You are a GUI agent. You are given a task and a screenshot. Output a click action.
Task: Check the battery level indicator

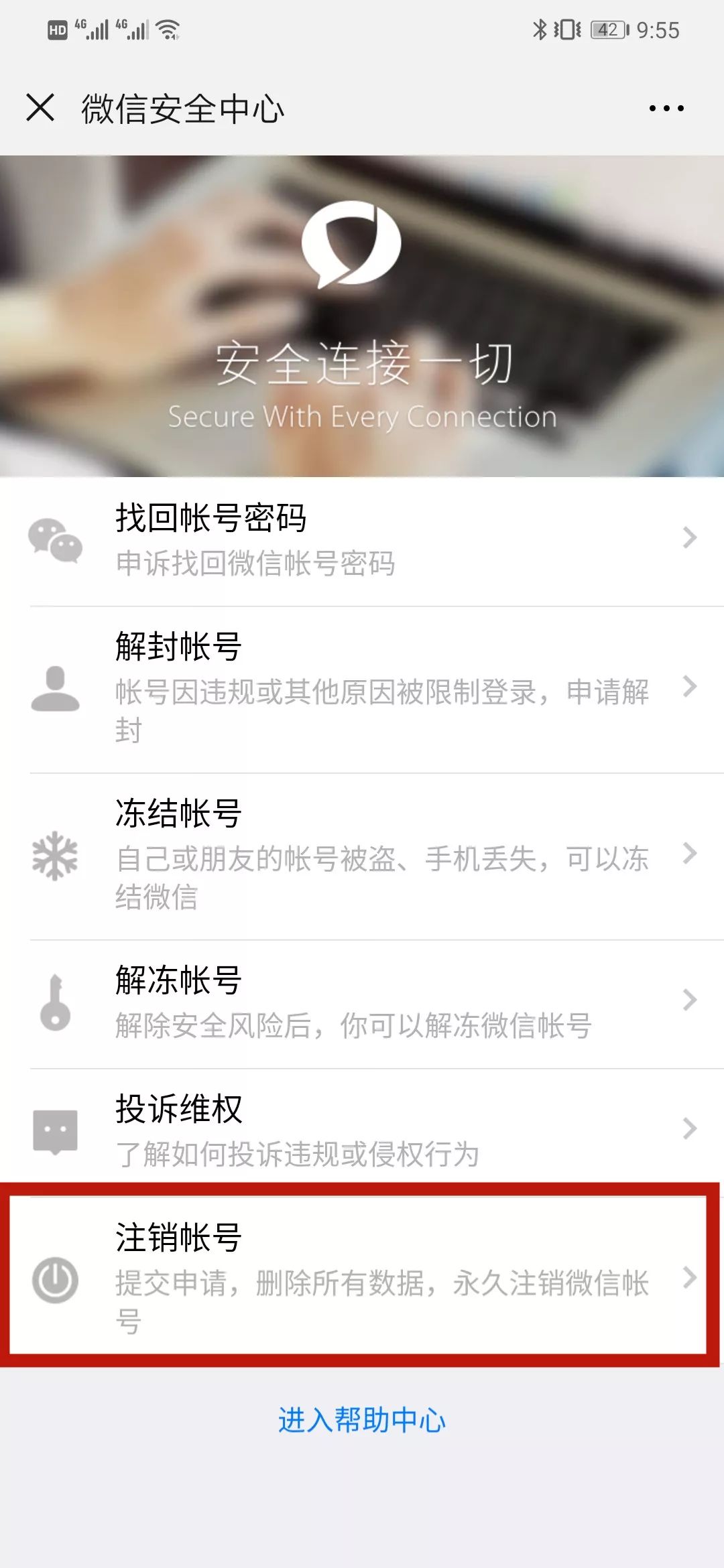pyautogui.click(x=600, y=28)
